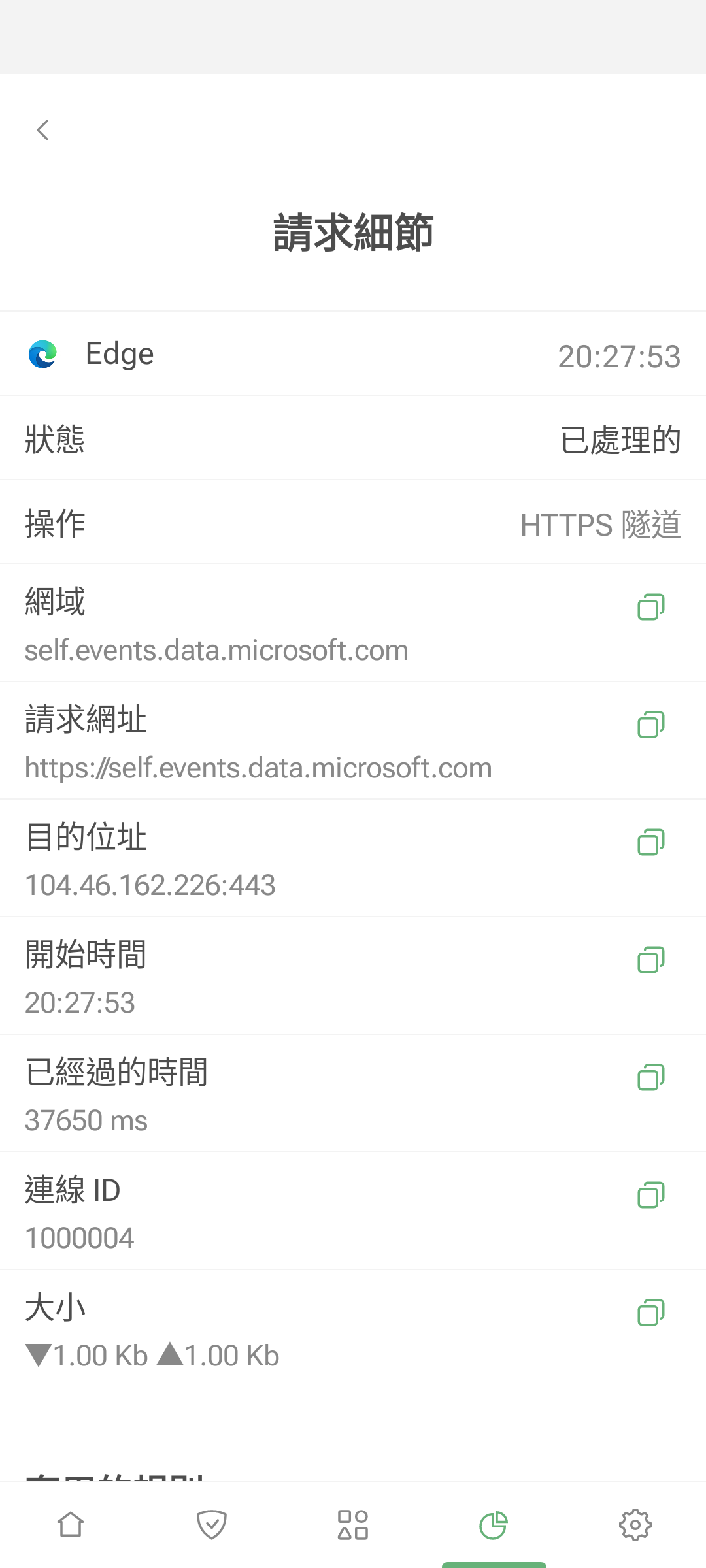The height and width of the screenshot is (1568, 706).
Task: Copy the start time 20:27:53
Action: click(x=650, y=960)
